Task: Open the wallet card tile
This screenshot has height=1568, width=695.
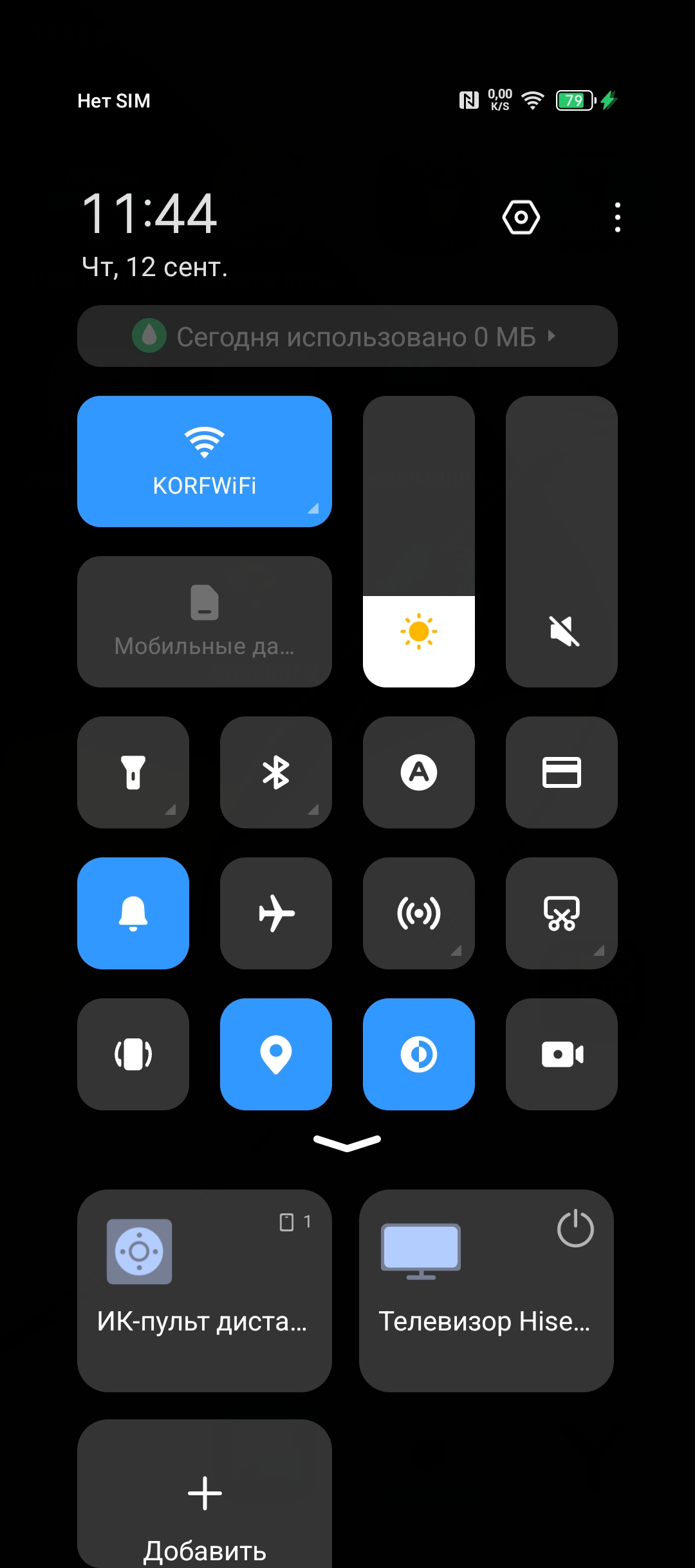Action: click(x=562, y=772)
